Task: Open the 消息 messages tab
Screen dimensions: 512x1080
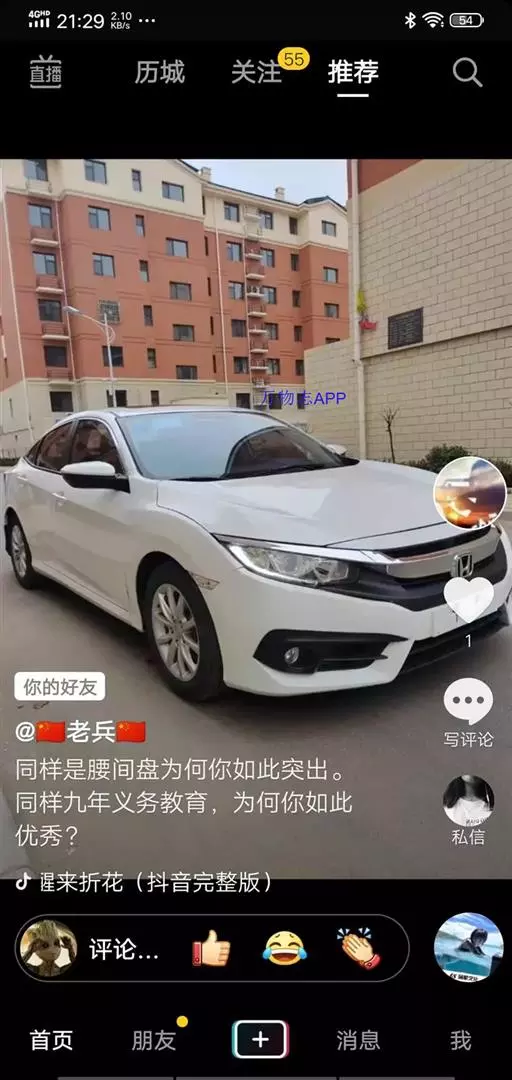Action: click(358, 1040)
